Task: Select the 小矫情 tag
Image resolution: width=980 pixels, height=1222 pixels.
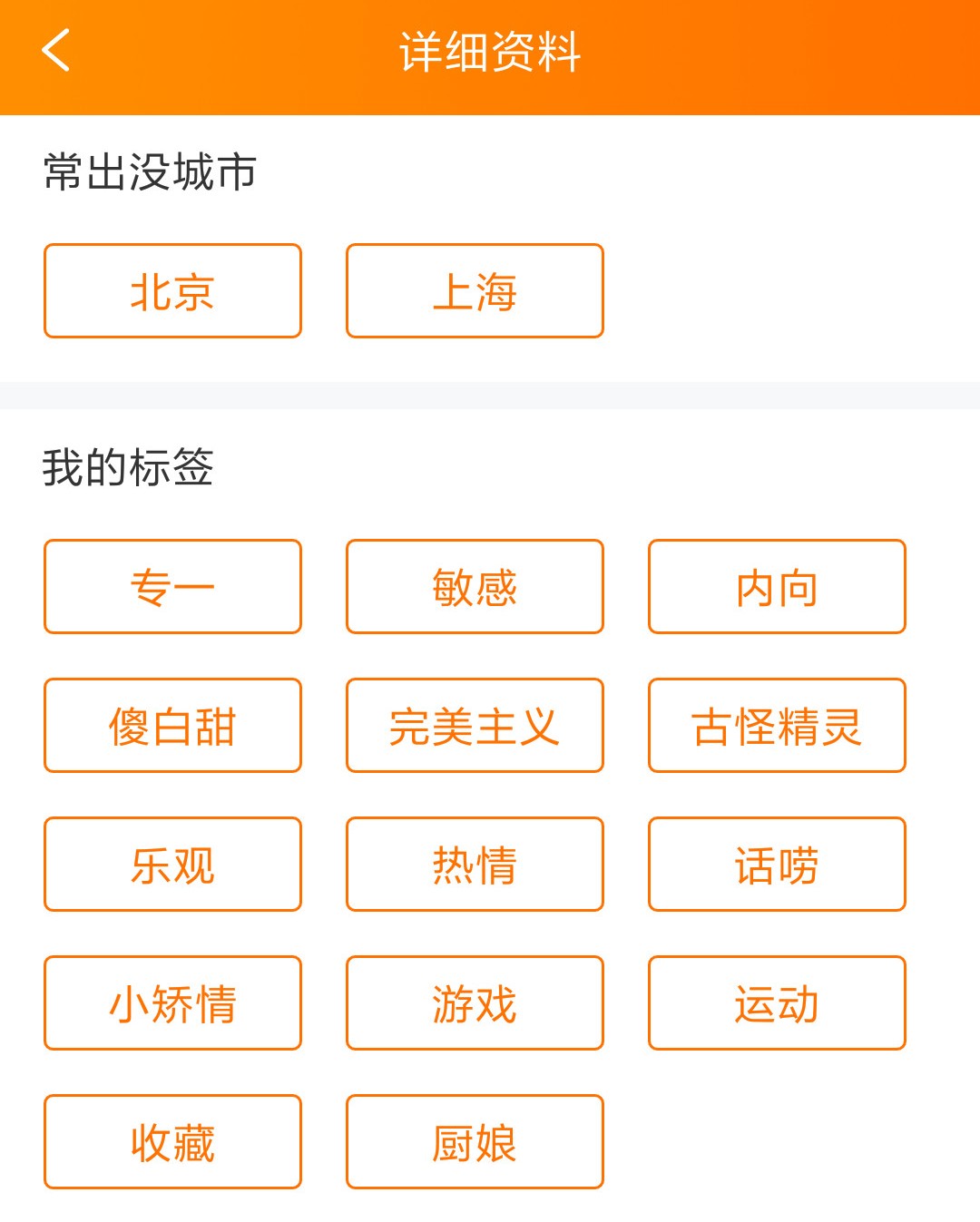Action: [172, 1003]
